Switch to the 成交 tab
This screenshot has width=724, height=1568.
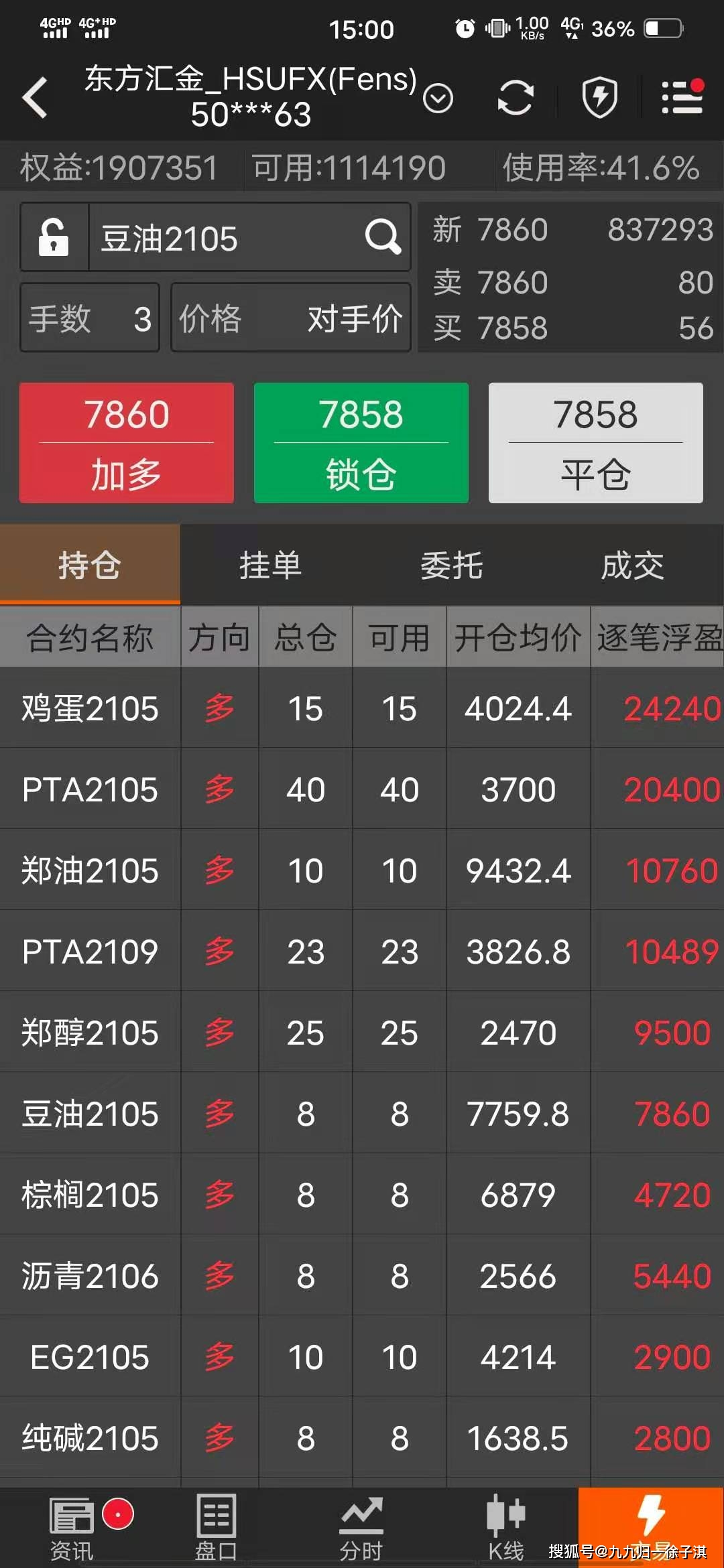click(x=633, y=565)
